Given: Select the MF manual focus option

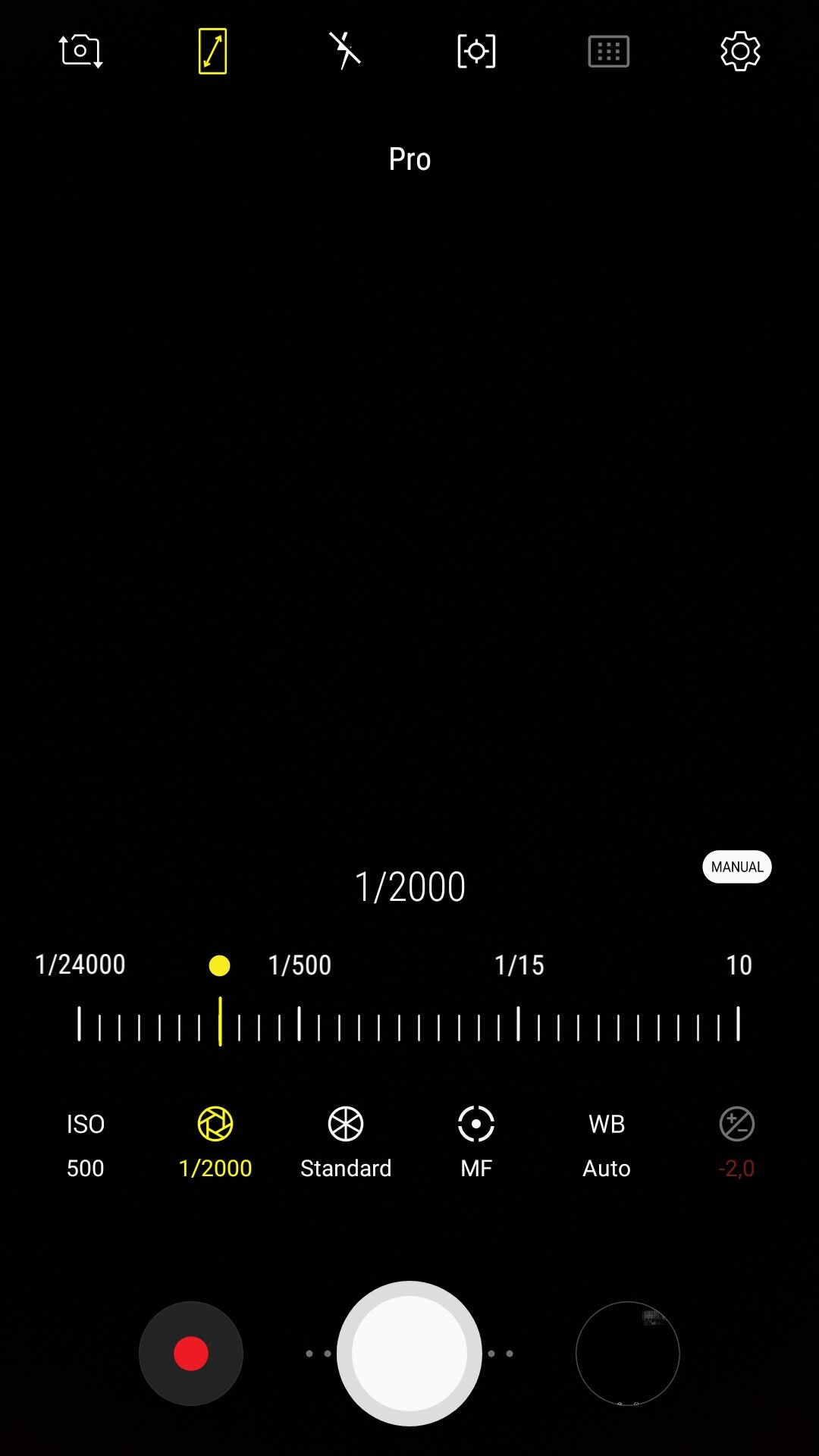Looking at the screenshot, I should click(x=476, y=1145).
